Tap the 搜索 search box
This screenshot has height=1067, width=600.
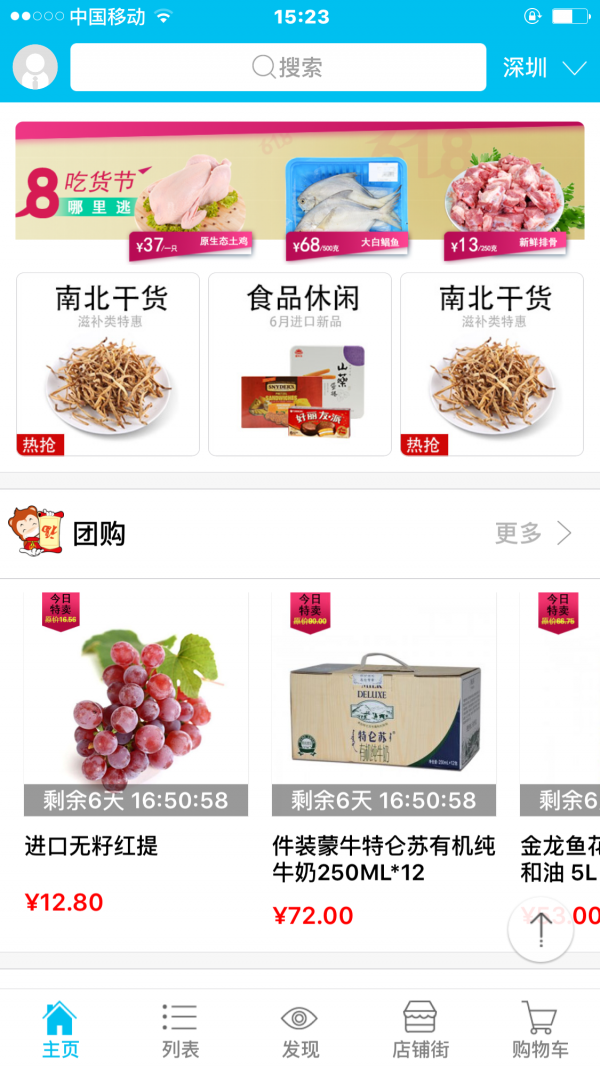pyautogui.click(x=278, y=67)
